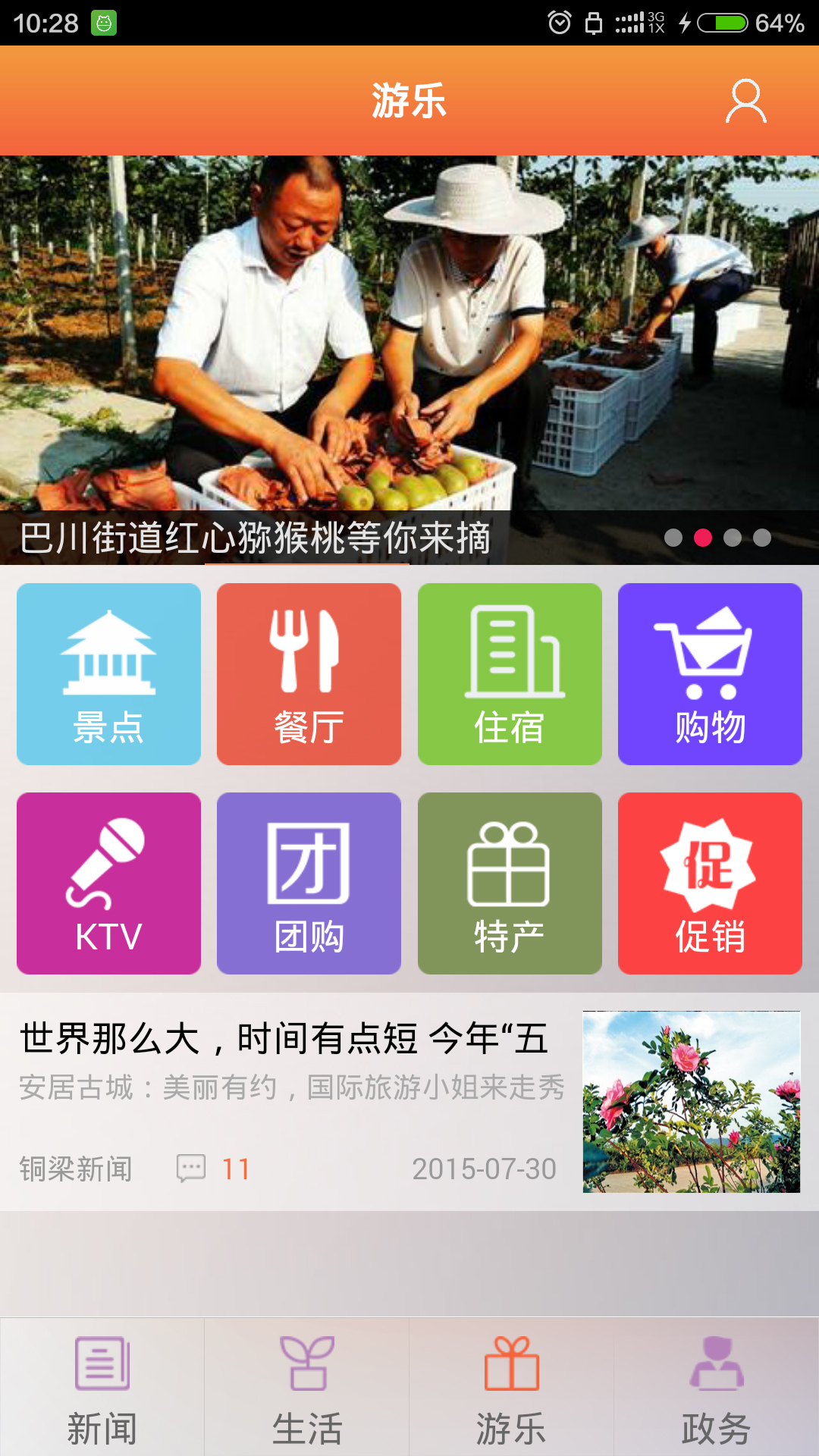
Task: Select the third carousel indicator dot
Action: tap(731, 537)
